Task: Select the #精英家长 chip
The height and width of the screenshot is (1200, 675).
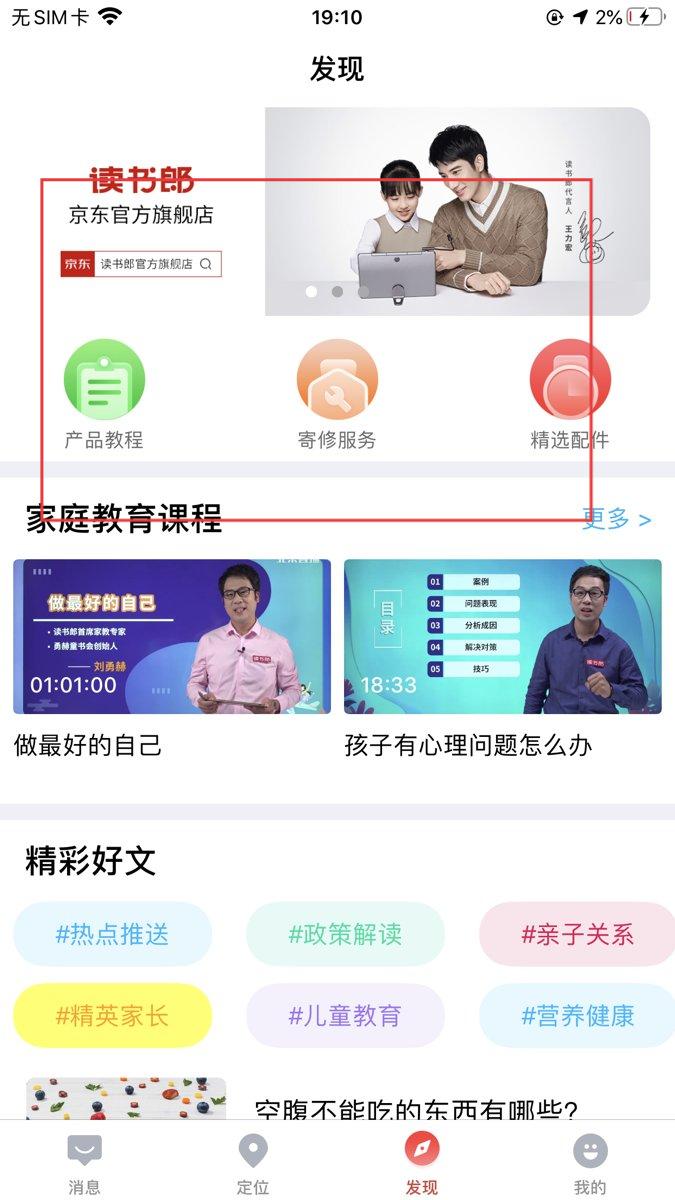Action: pyautogui.click(x=112, y=1015)
